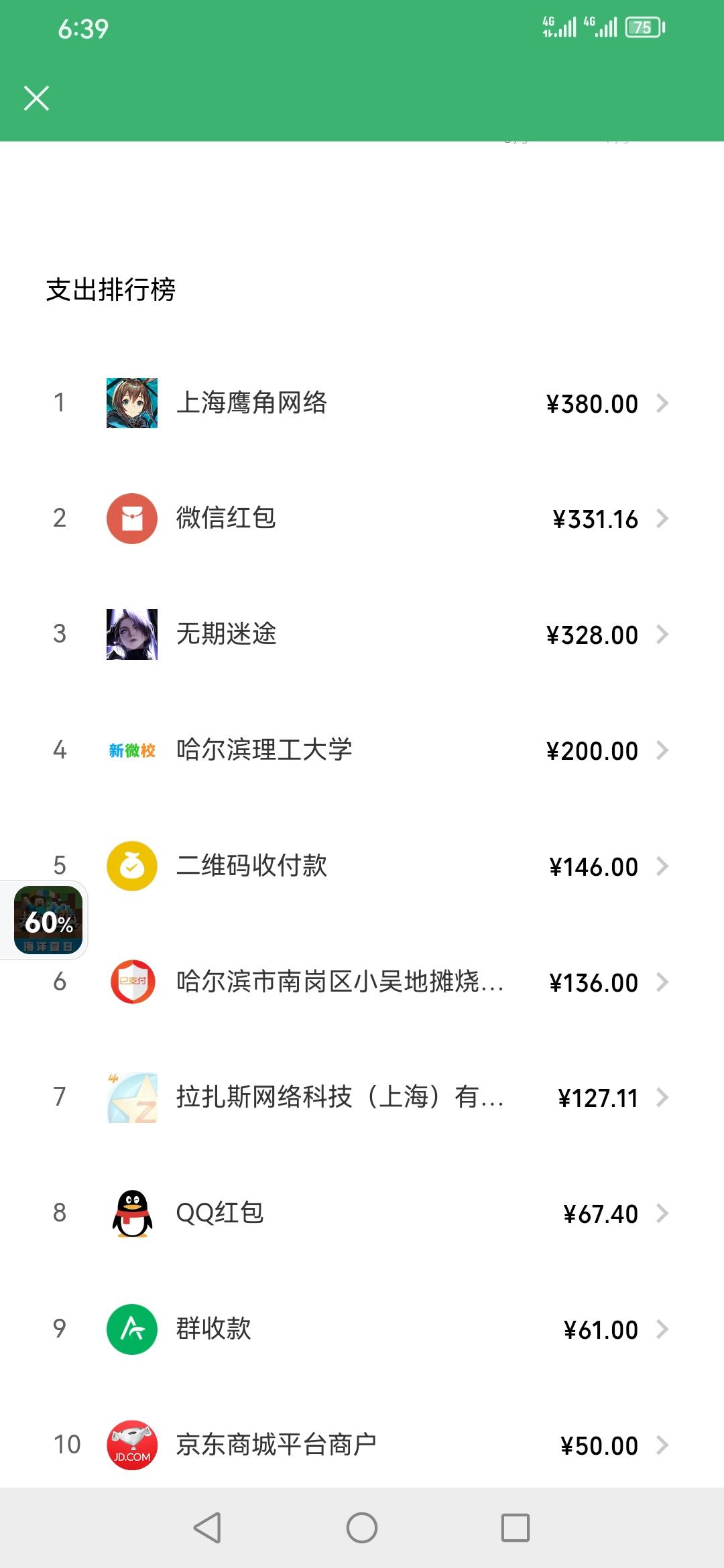View 微信红包 expense breakdown
This screenshot has width=724, height=1568.
coord(362,519)
